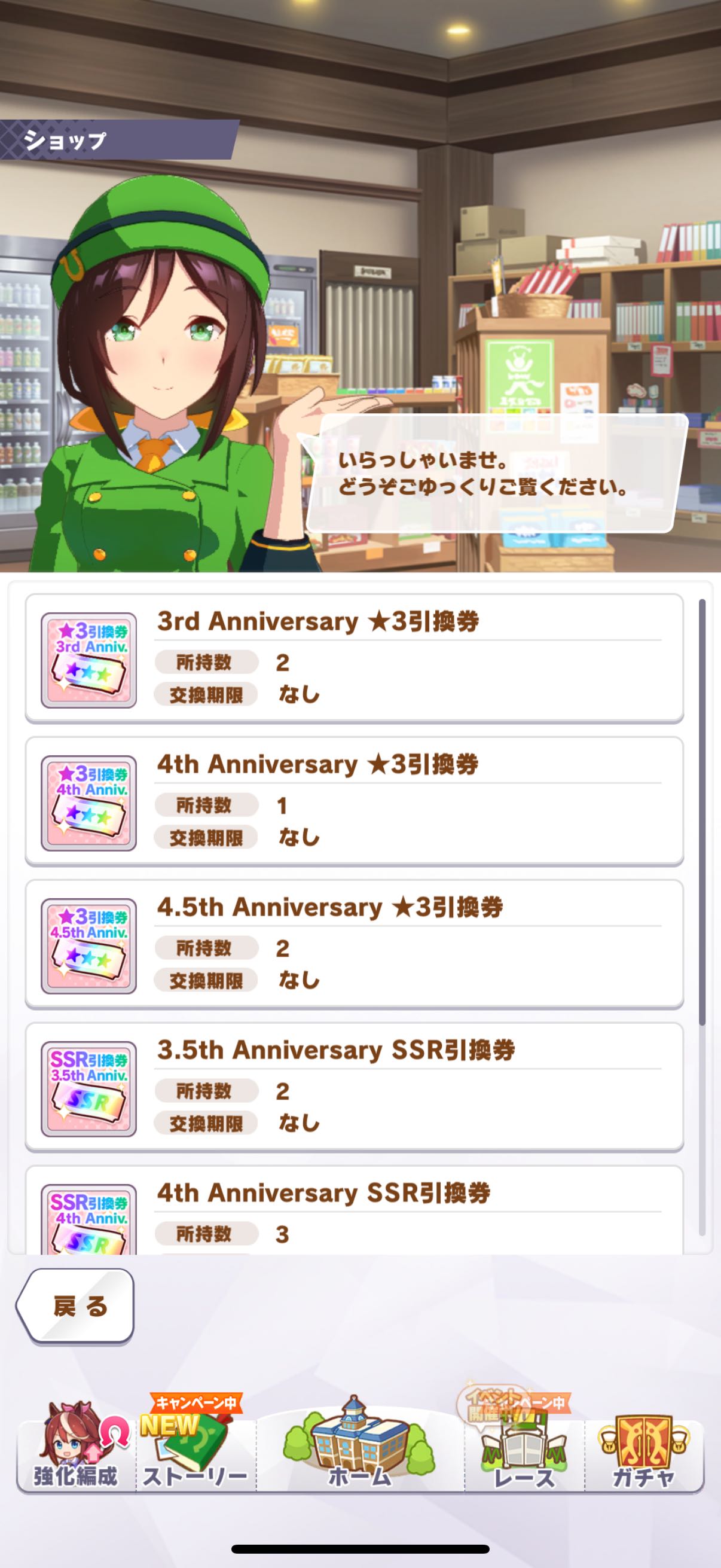Open the 3.5th Anniversary SSR引換券 row
721x1568 pixels.
pos(354,1088)
